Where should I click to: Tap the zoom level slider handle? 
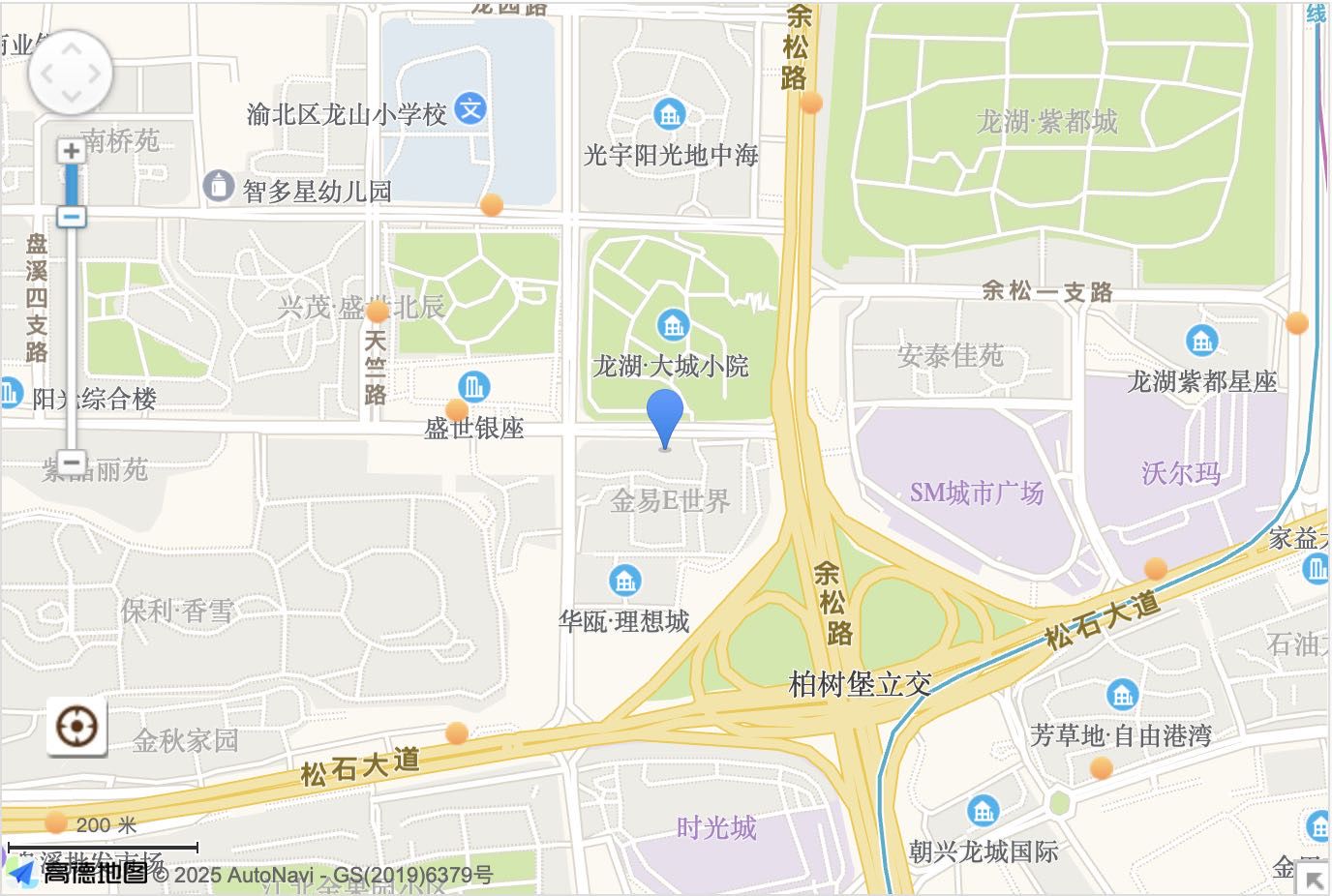[x=71, y=216]
